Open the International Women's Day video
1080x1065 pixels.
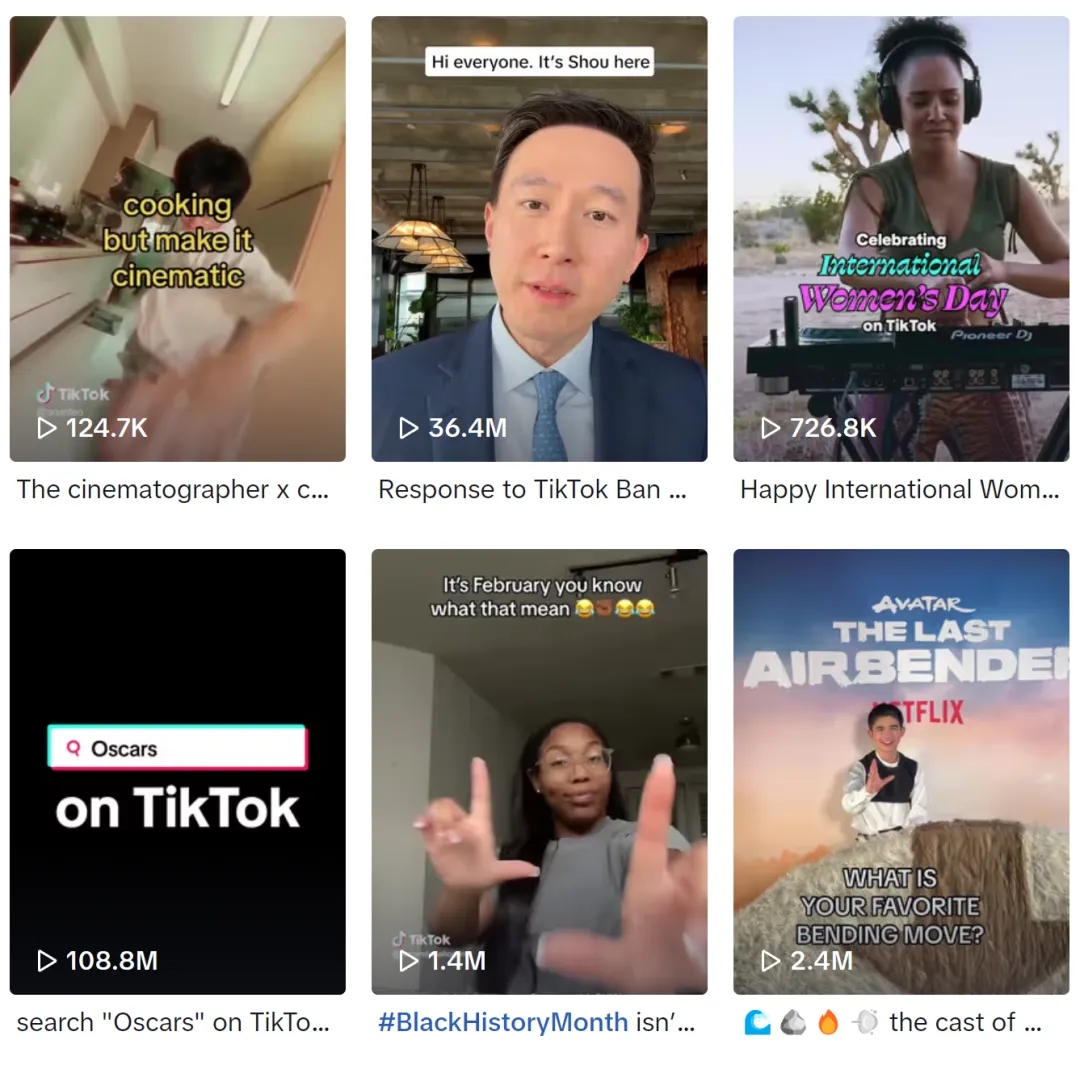[901, 238]
